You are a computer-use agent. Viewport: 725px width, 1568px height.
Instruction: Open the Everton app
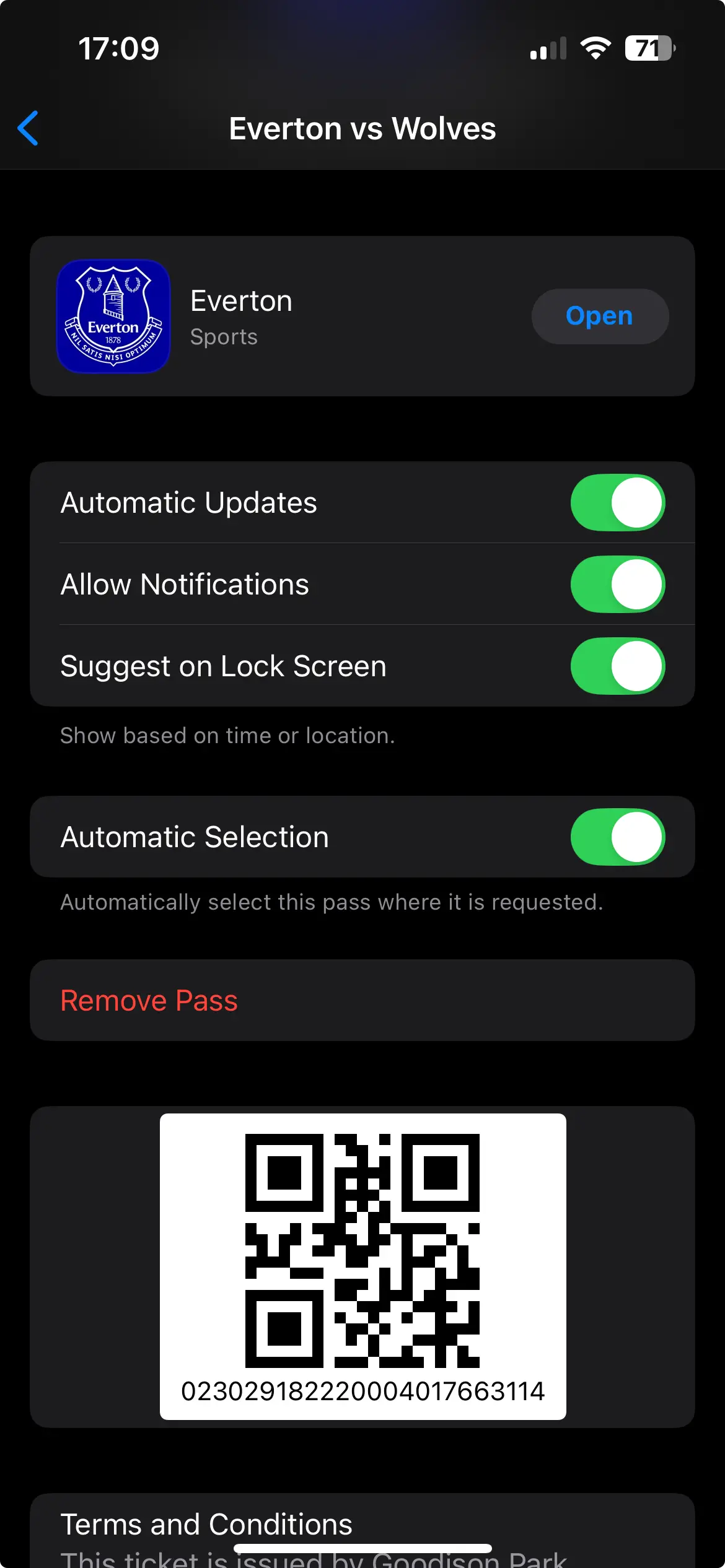[x=599, y=316]
